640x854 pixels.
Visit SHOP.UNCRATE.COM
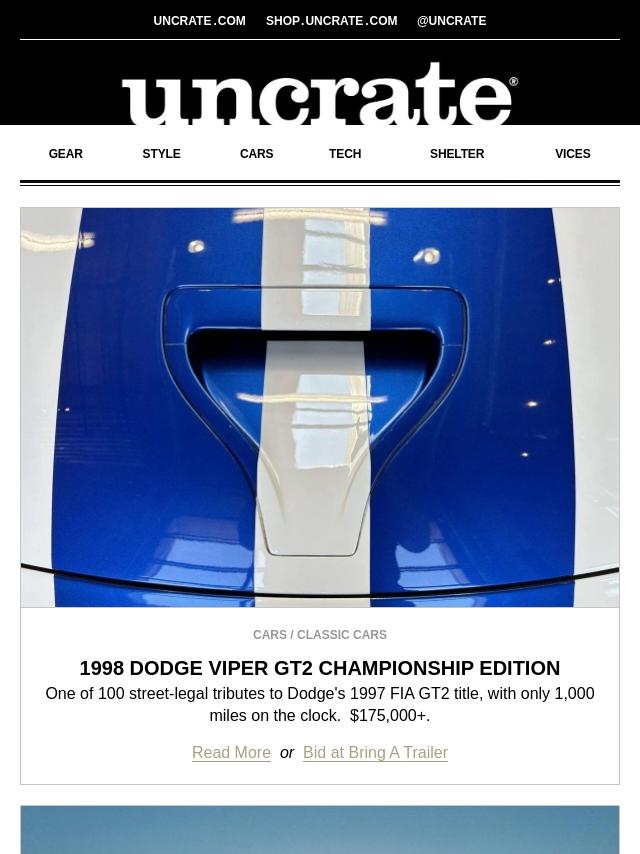[x=331, y=21]
